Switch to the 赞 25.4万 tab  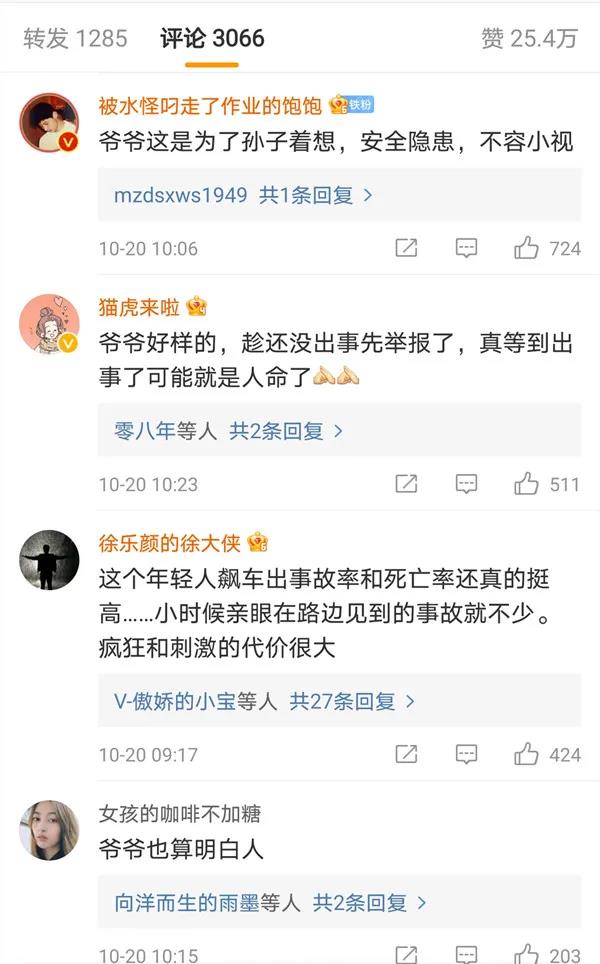coord(530,38)
